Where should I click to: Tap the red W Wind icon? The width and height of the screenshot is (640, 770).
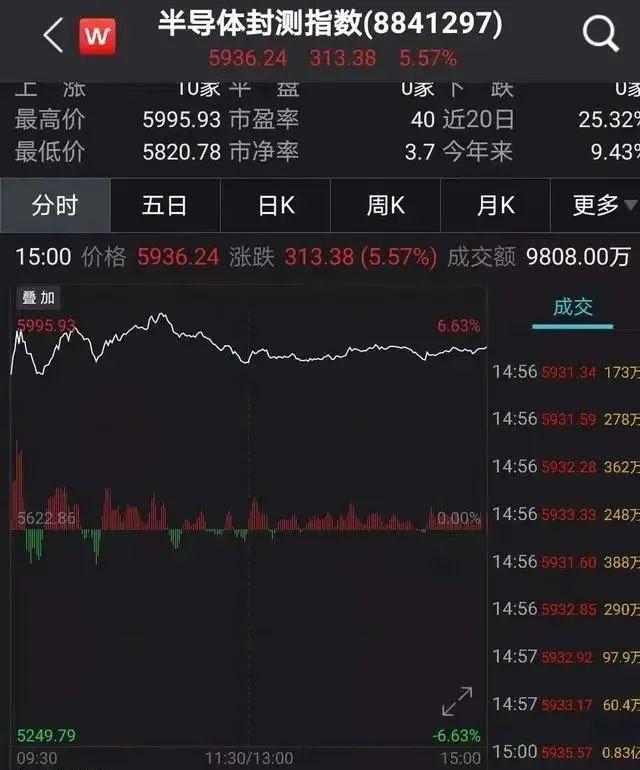coord(97,36)
